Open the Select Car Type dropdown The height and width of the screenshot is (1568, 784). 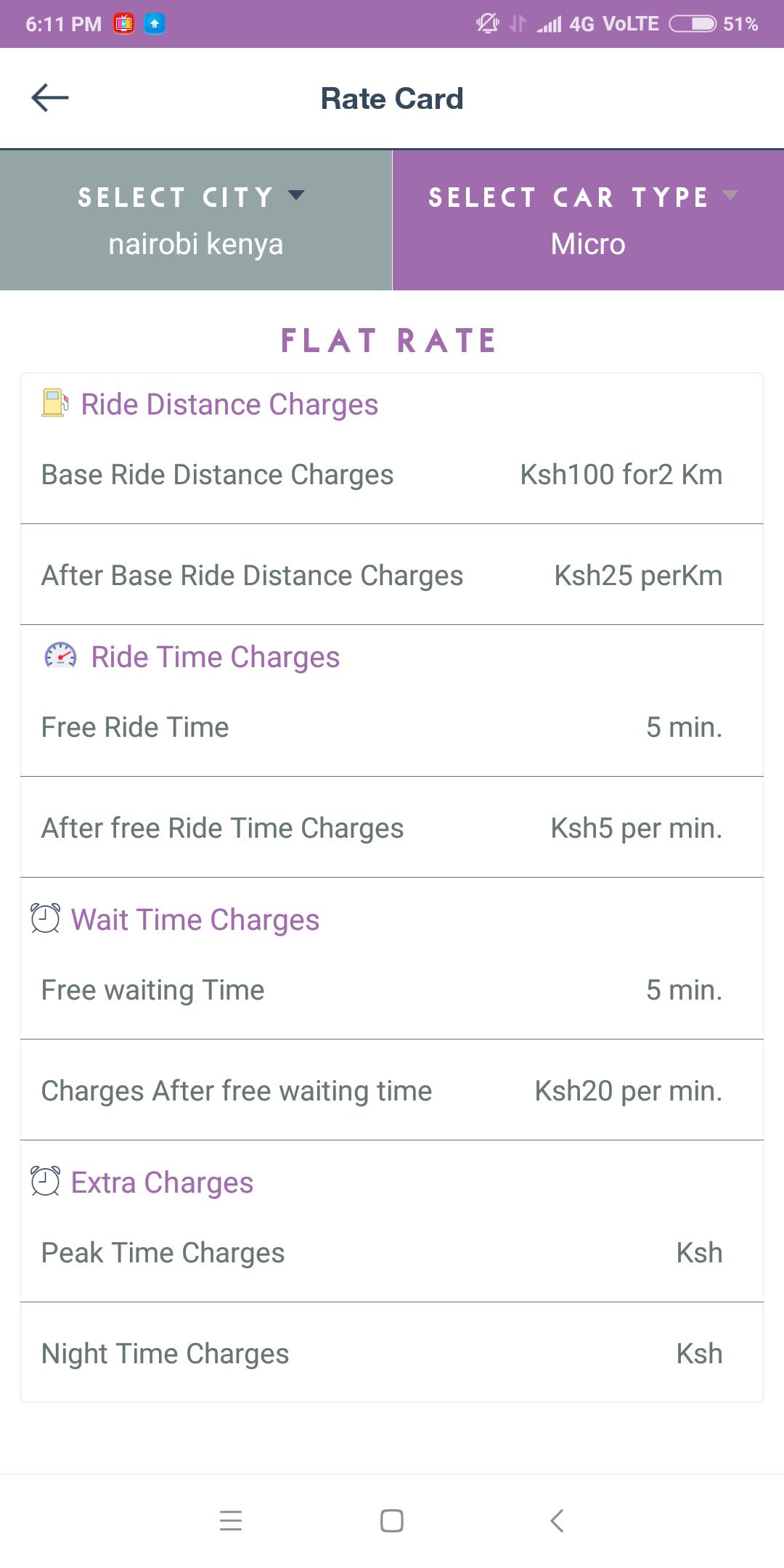[x=587, y=220]
